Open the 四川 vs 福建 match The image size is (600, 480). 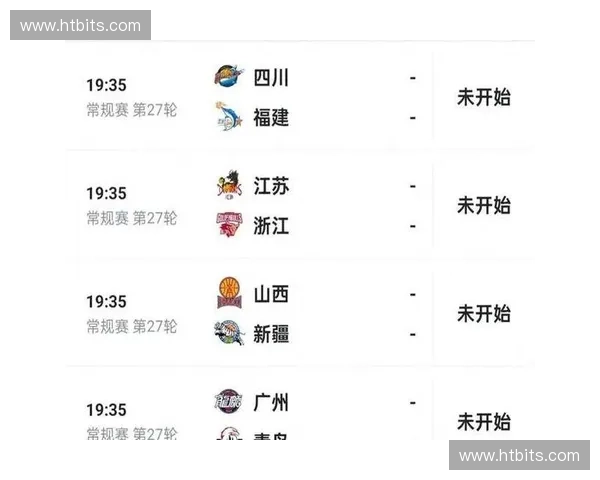coord(300,97)
